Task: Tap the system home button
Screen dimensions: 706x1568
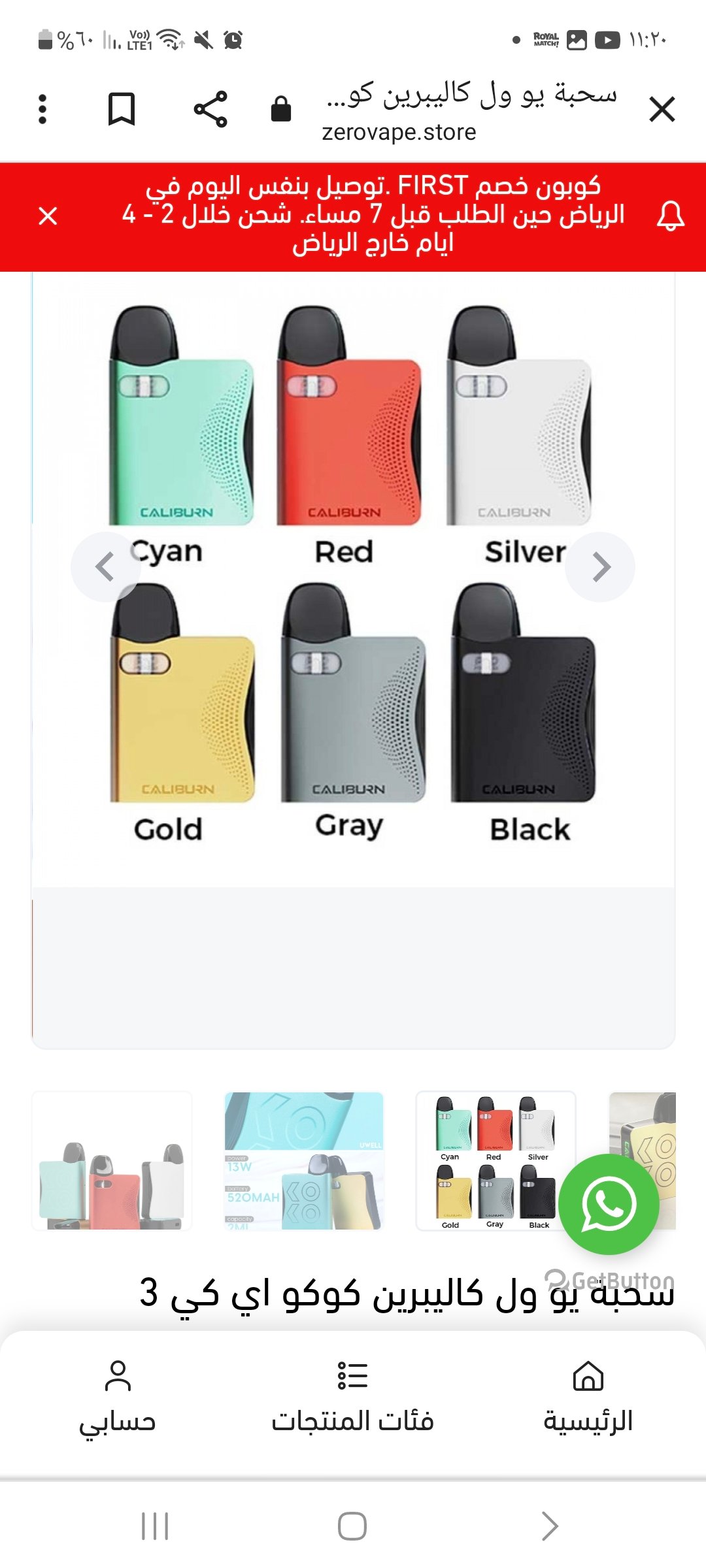Action: click(x=352, y=1526)
